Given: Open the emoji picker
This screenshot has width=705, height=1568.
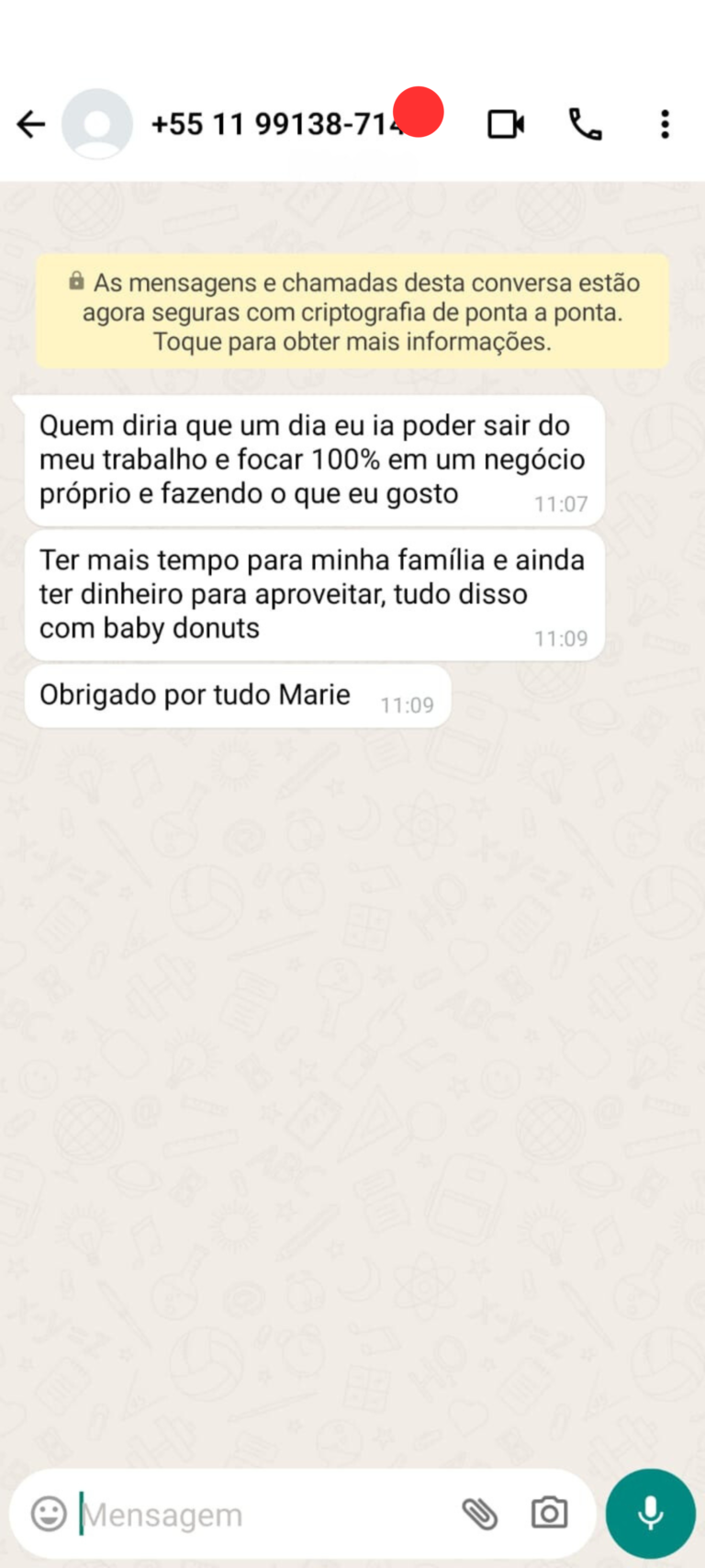Looking at the screenshot, I should coord(49,1513).
